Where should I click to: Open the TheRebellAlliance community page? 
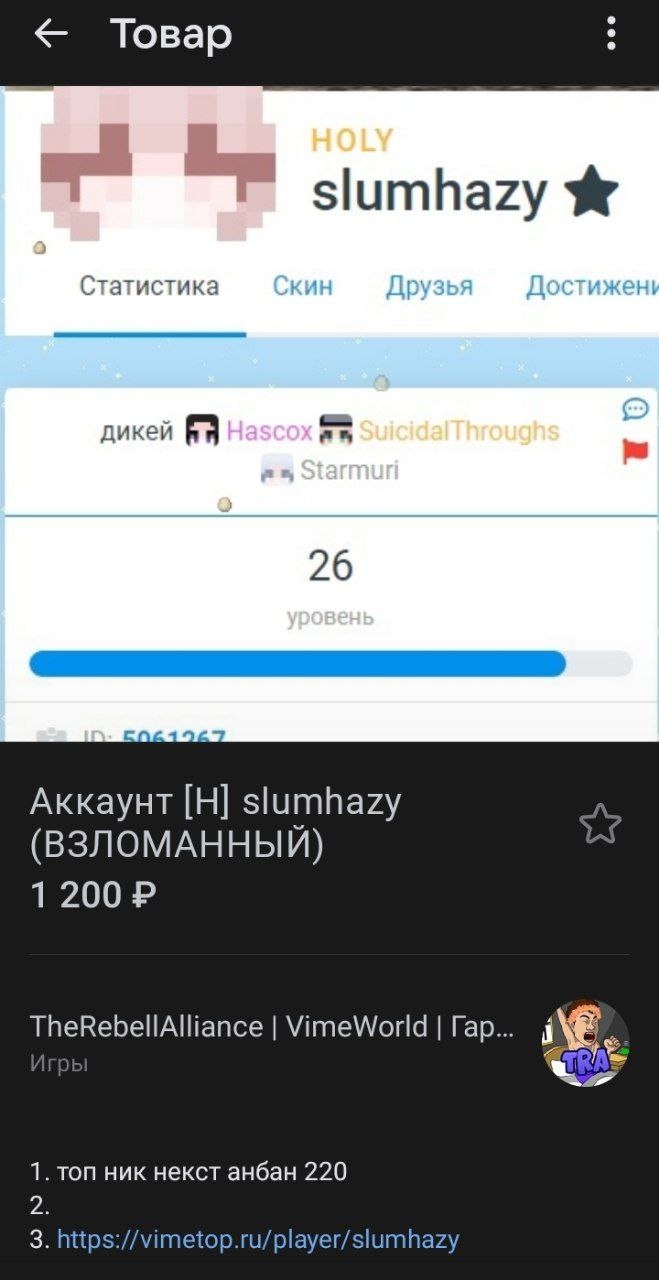click(x=272, y=1027)
